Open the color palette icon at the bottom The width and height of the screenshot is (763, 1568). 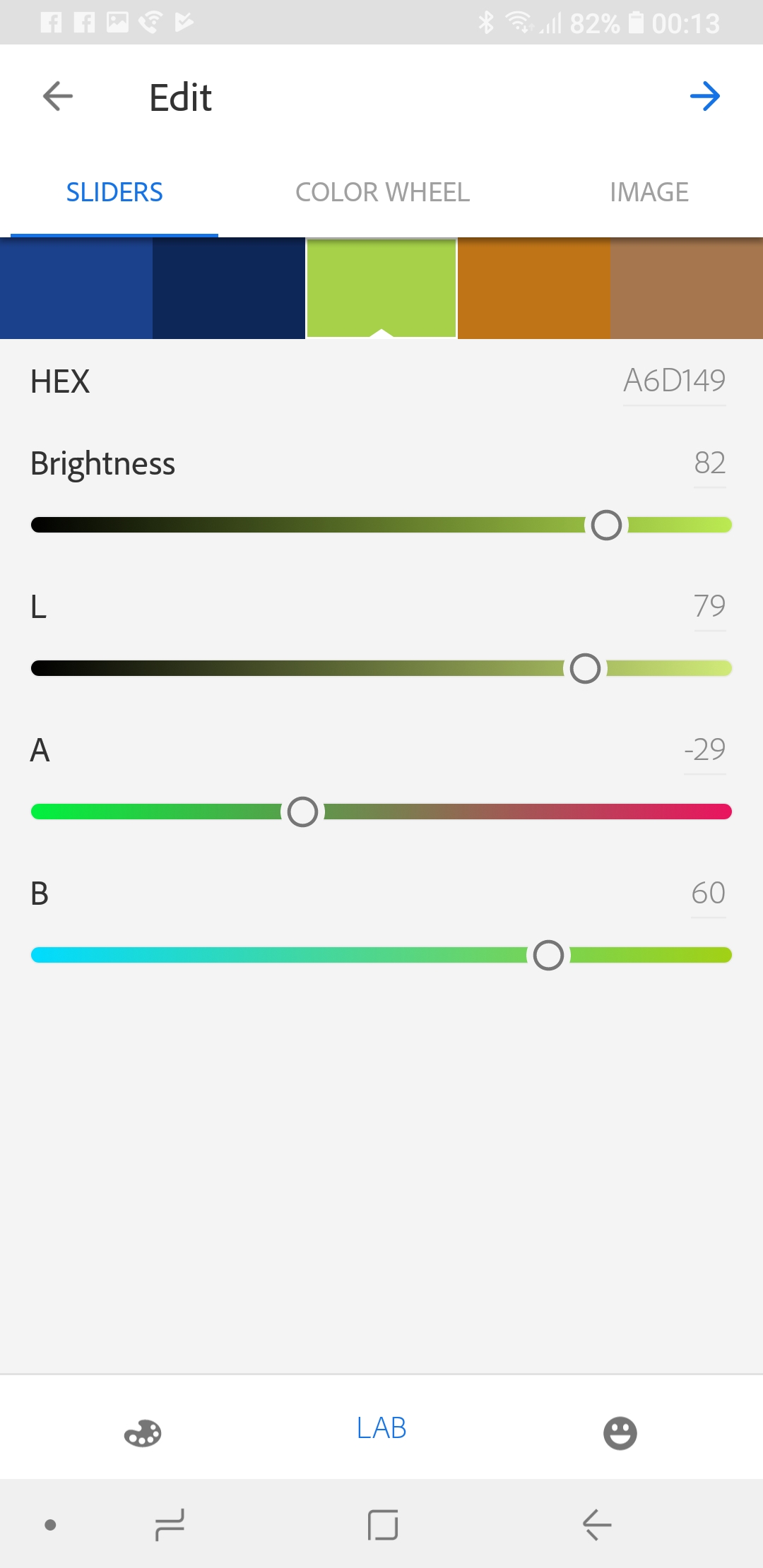(x=143, y=1433)
